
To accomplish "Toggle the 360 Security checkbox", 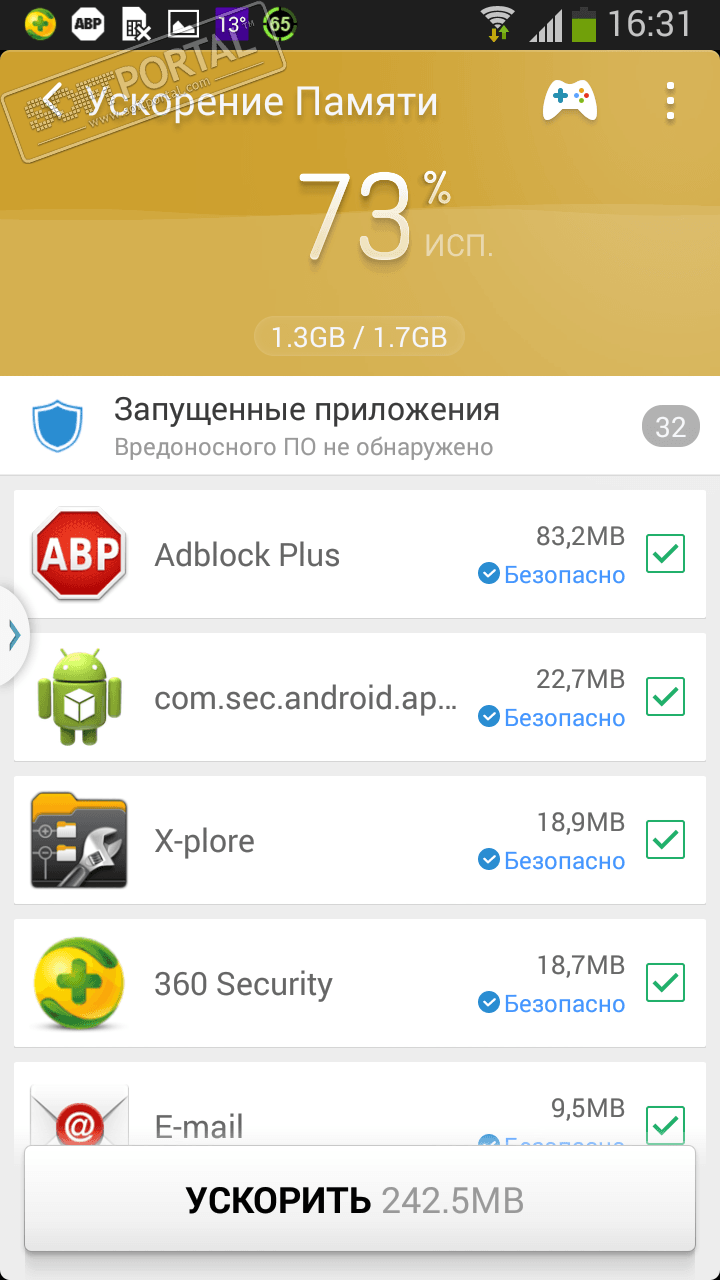I will (x=665, y=983).
